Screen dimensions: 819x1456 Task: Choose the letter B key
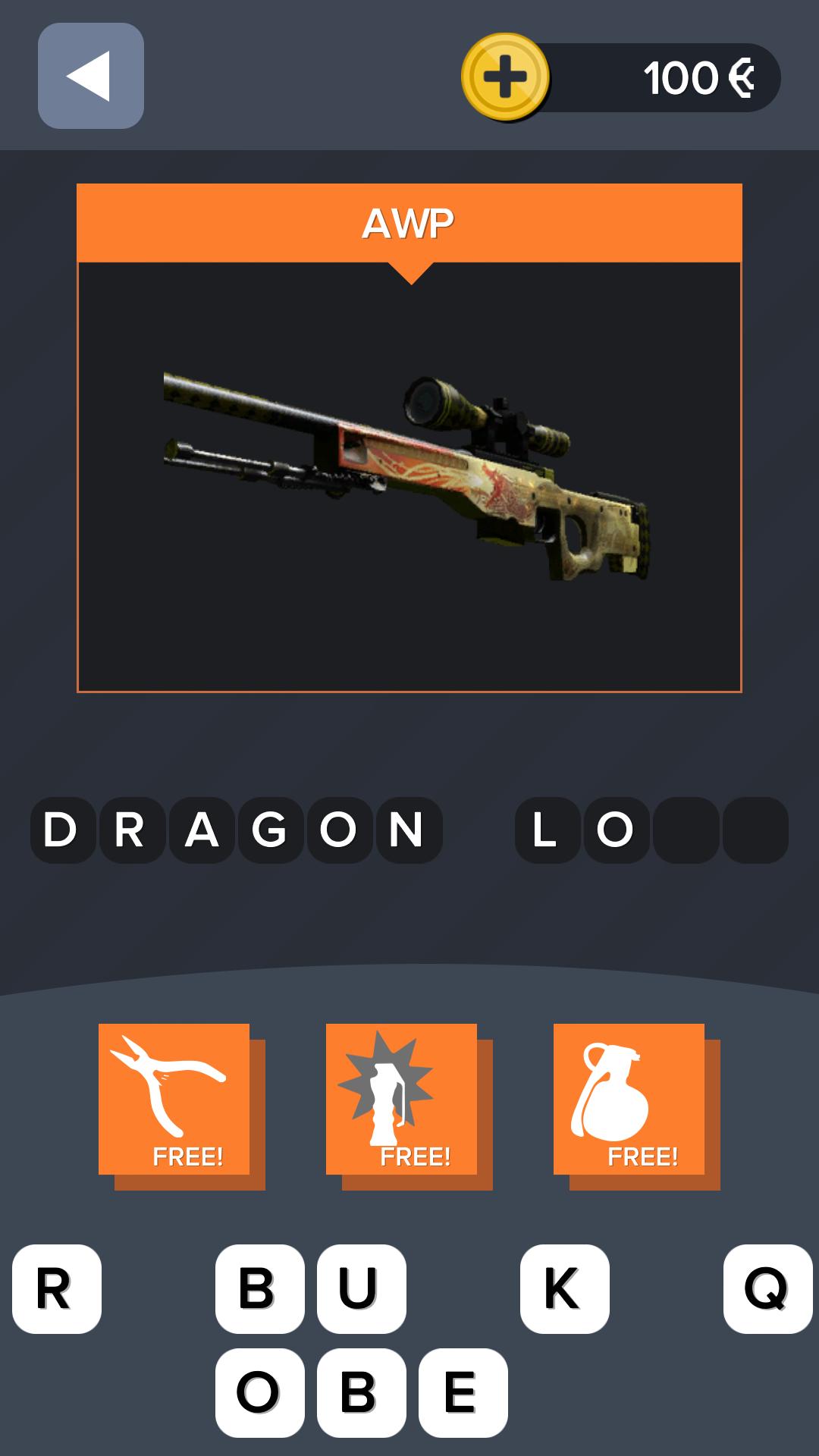[258, 1289]
